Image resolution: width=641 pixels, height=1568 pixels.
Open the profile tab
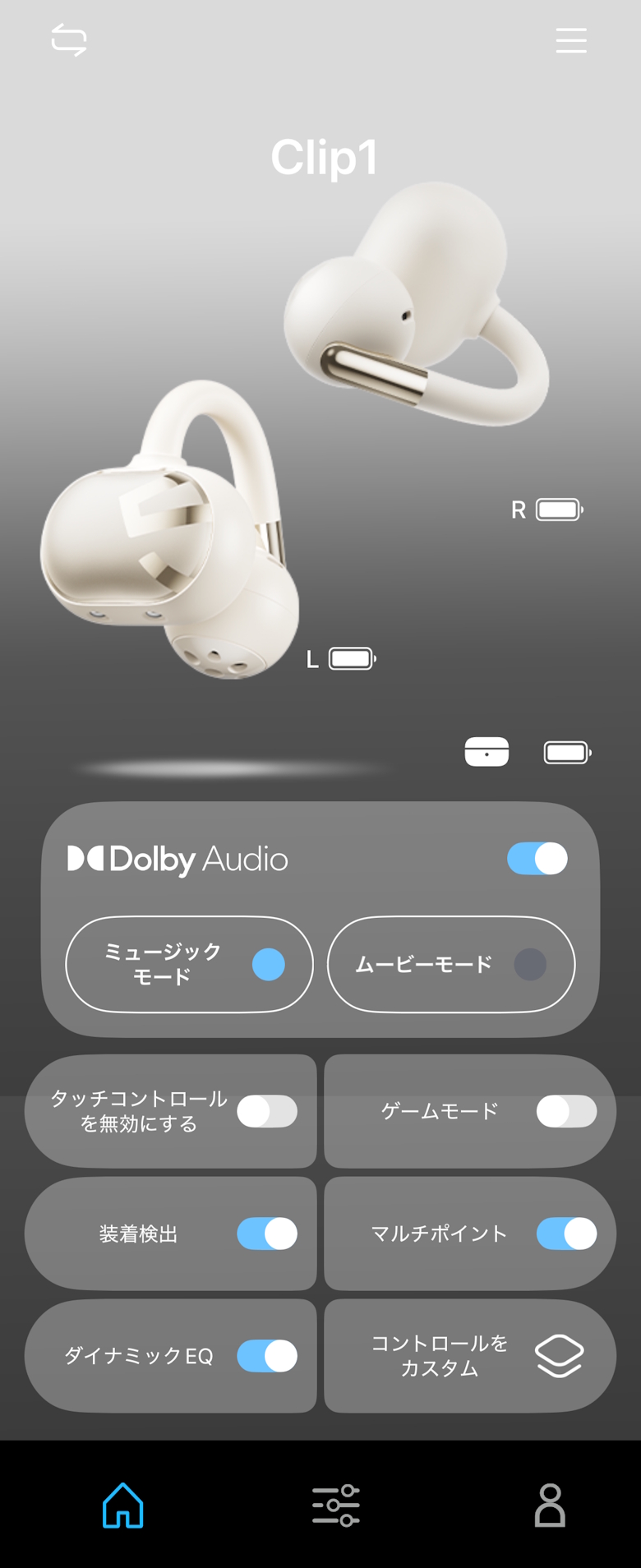[x=550, y=1506]
